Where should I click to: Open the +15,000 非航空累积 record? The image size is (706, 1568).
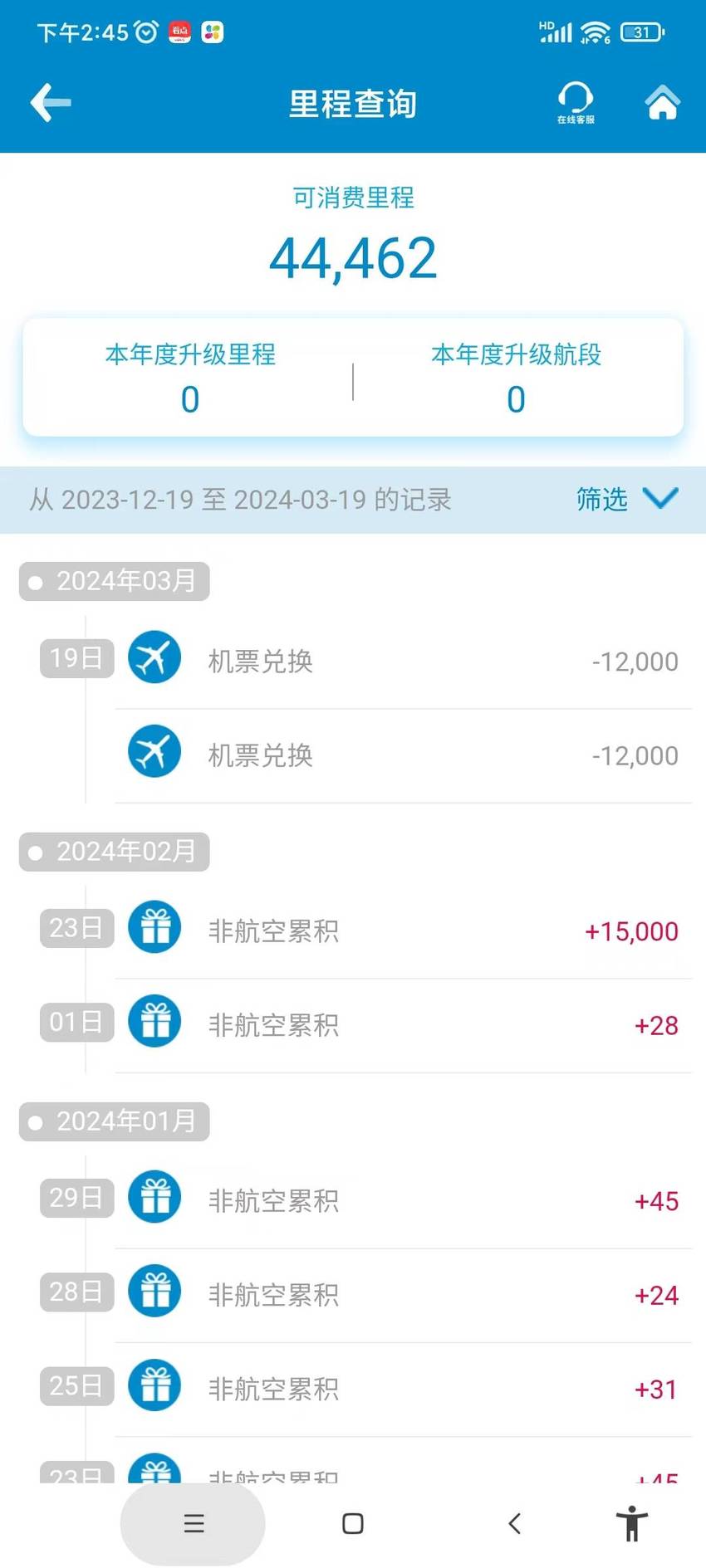coord(403,931)
